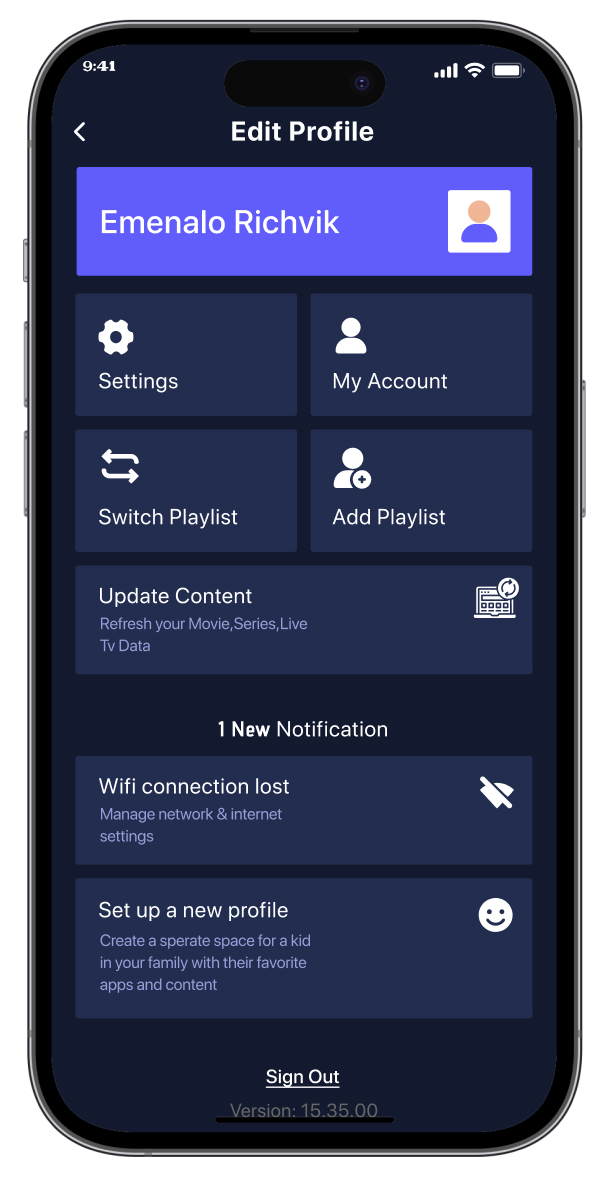The width and height of the screenshot is (615, 1186).
Task: Open the Settings tile
Action: pos(186,355)
